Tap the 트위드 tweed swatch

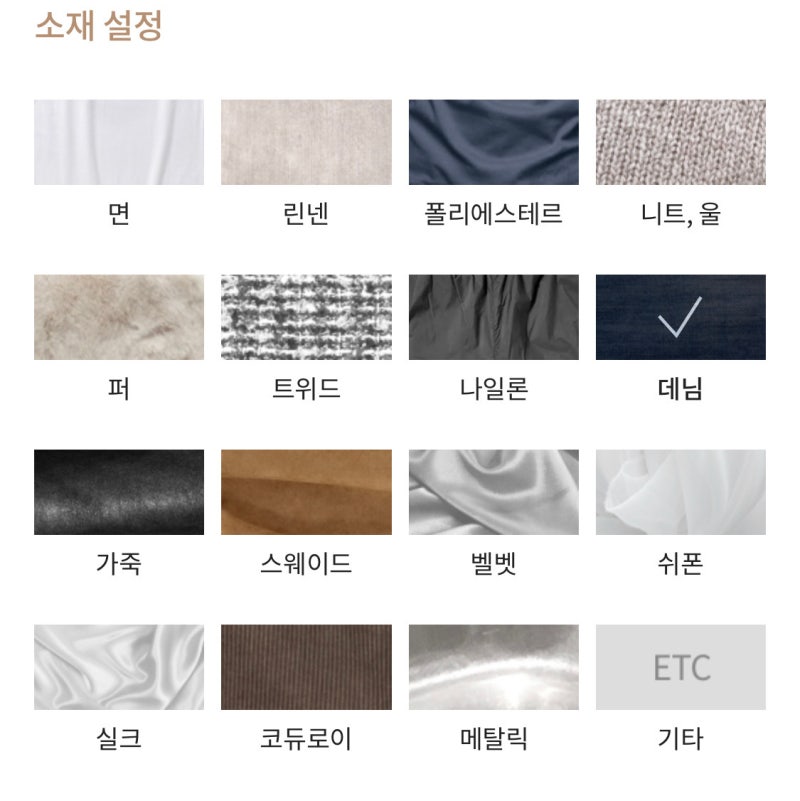[x=306, y=317]
